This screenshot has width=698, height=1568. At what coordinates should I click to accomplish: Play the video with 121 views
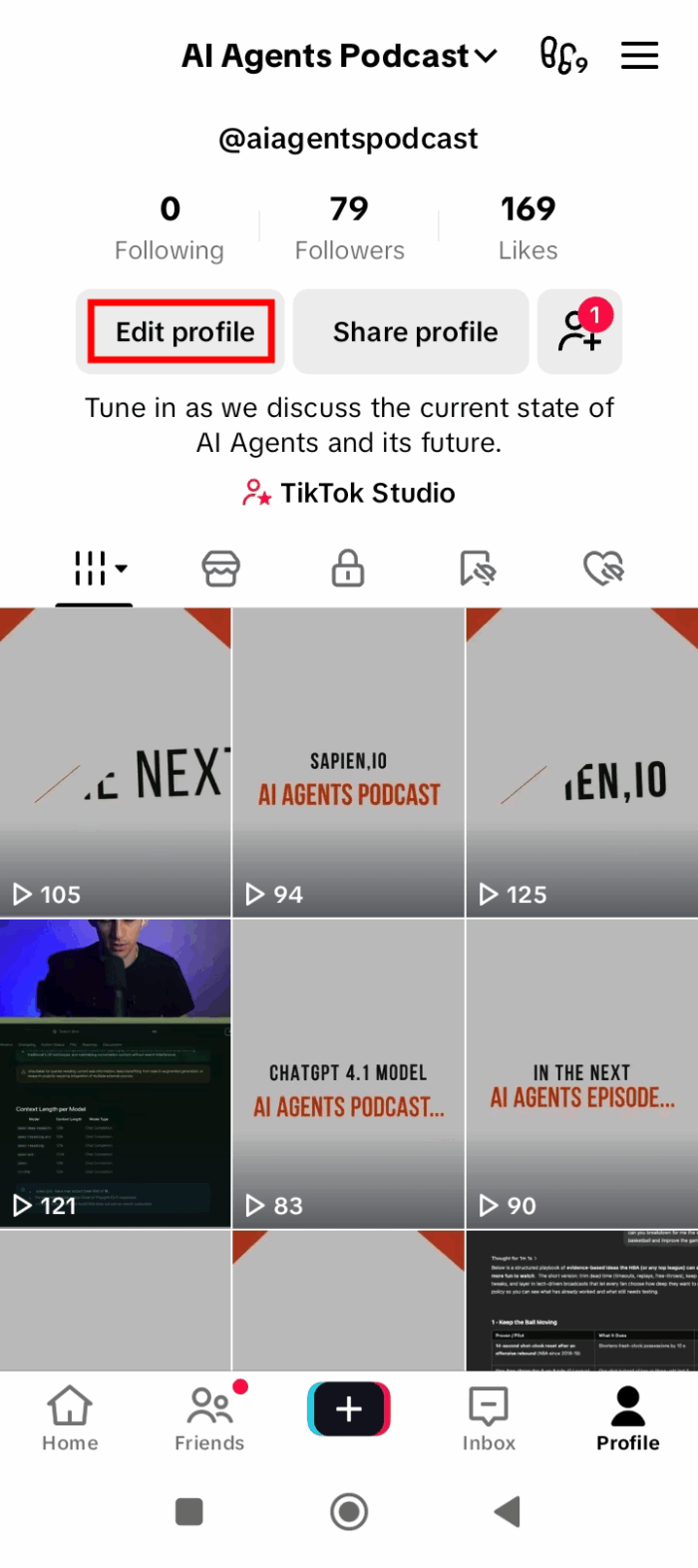[x=115, y=1073]
